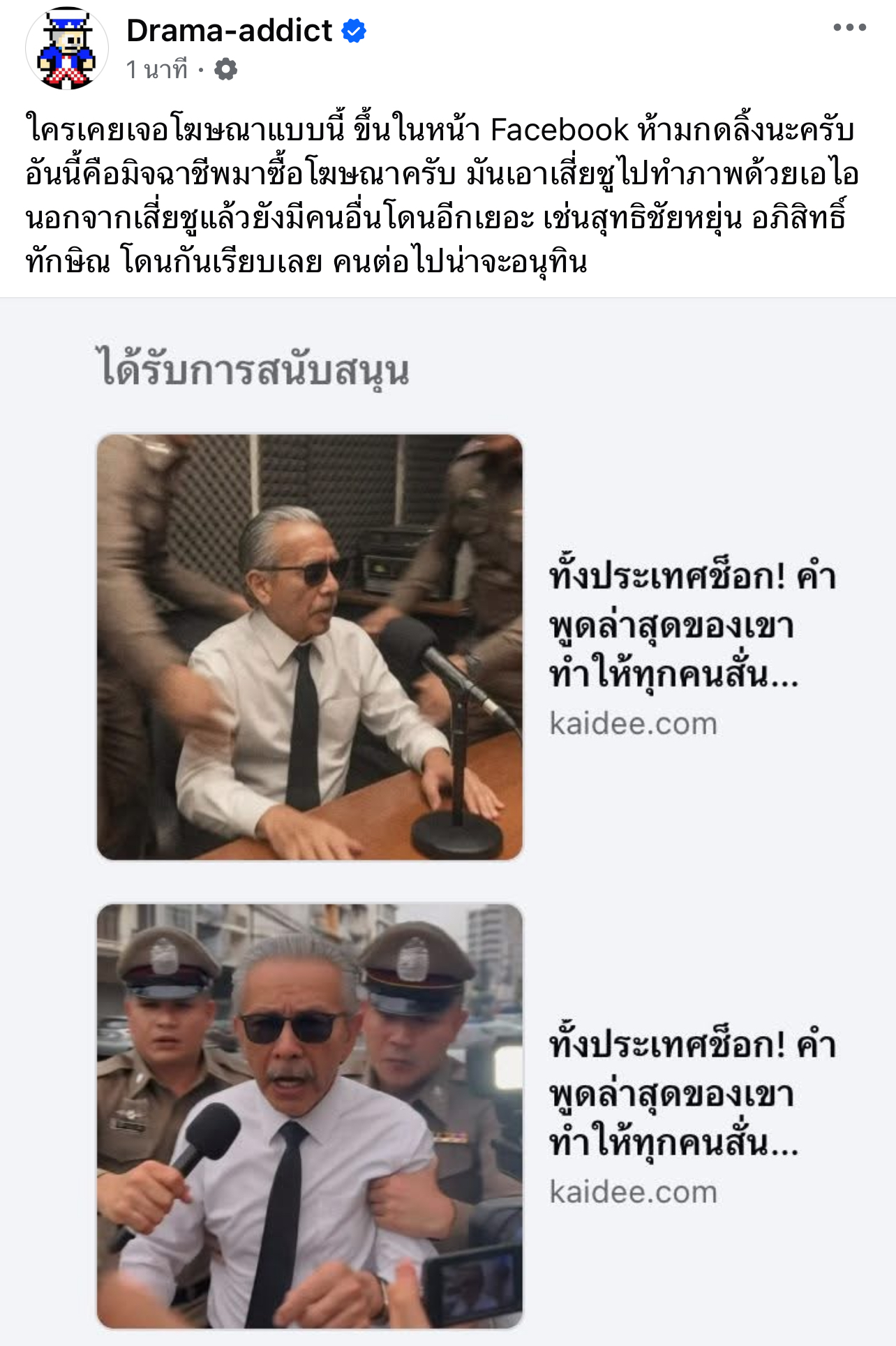Open the Drama-addict page profile picture

pos(67,48)
